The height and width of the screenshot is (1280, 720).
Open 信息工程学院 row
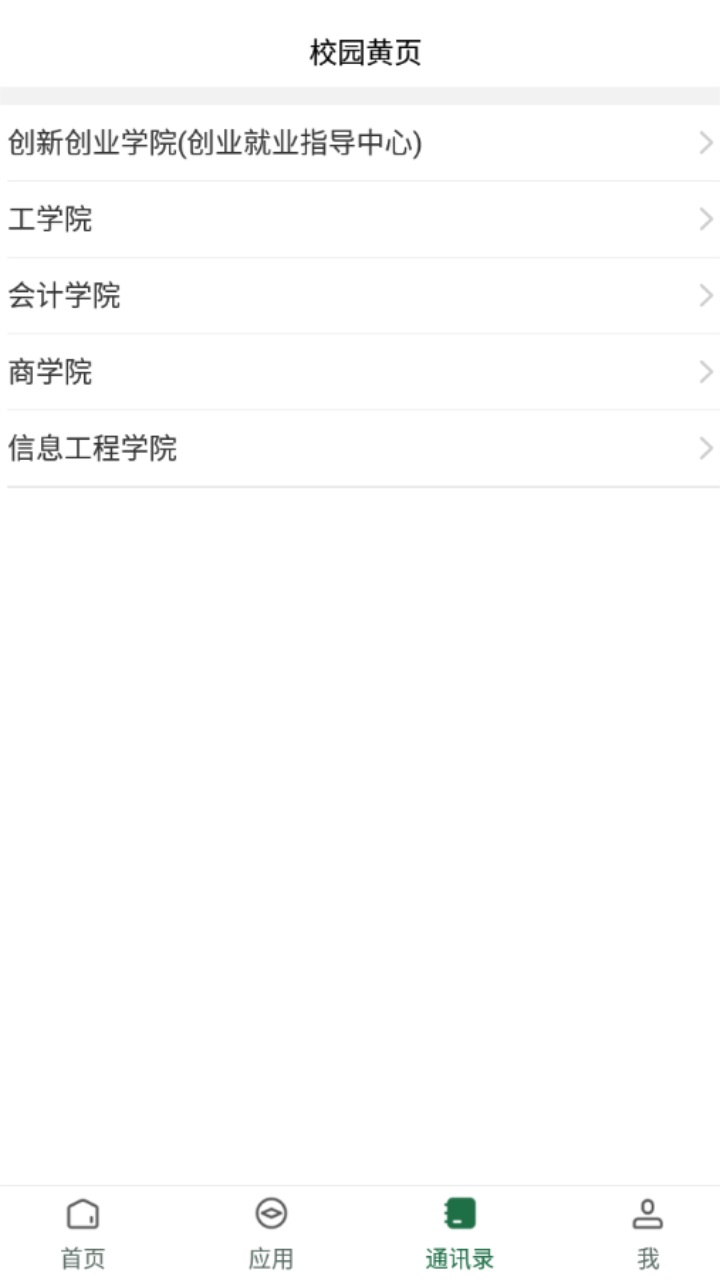coord(360,448)
